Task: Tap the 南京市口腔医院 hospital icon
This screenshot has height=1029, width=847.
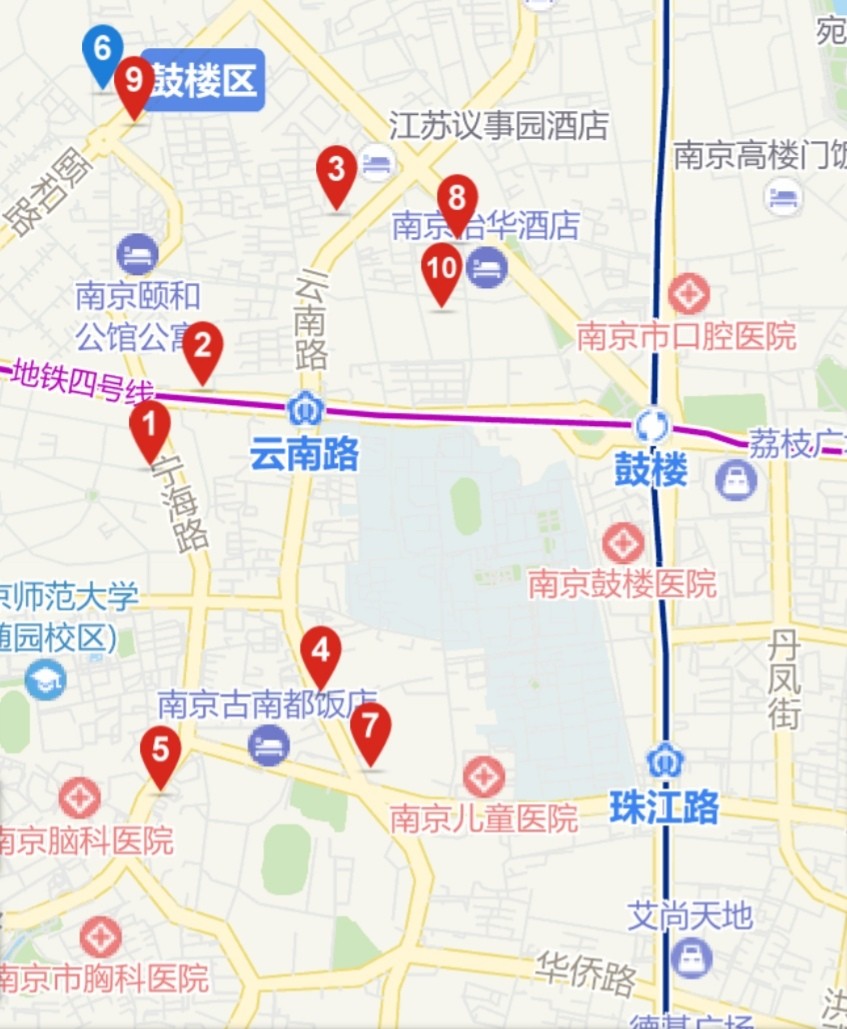Action: (x=689, y=294)
